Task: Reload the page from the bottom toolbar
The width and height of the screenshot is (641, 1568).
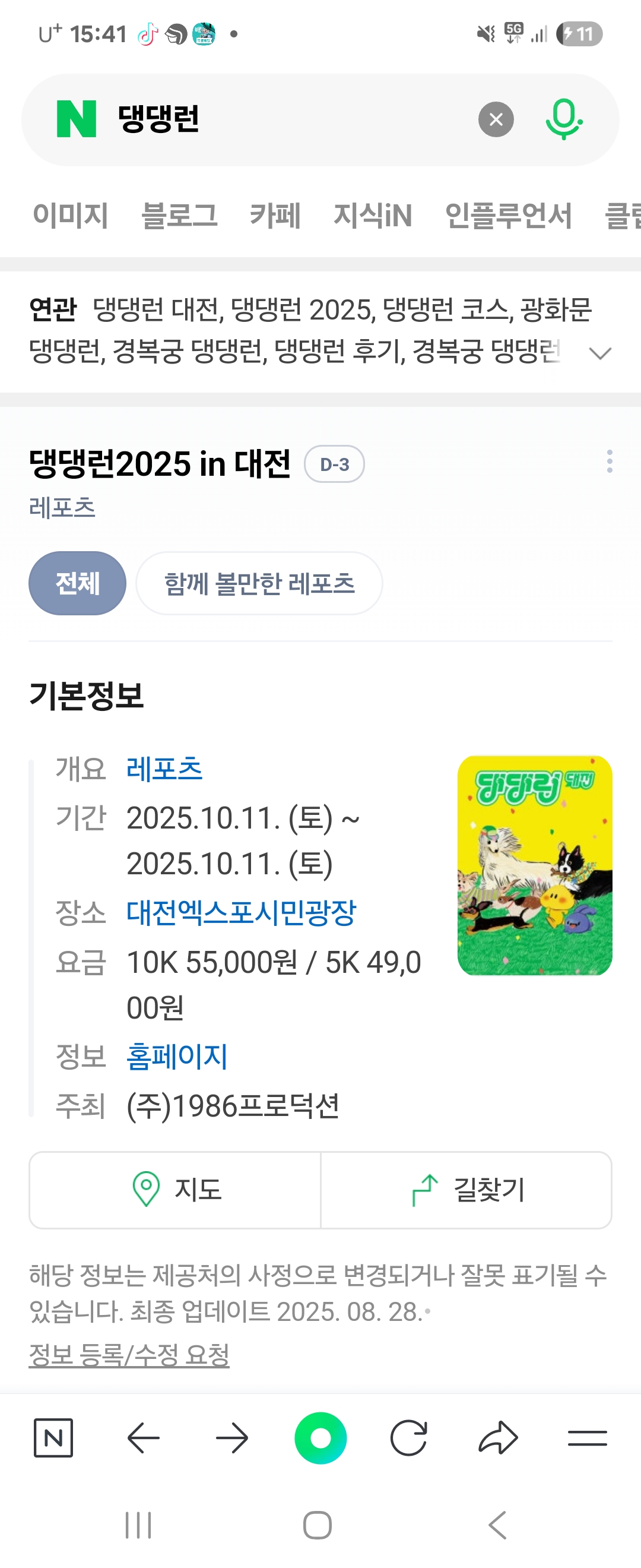Action: (x=409, y=1438)
